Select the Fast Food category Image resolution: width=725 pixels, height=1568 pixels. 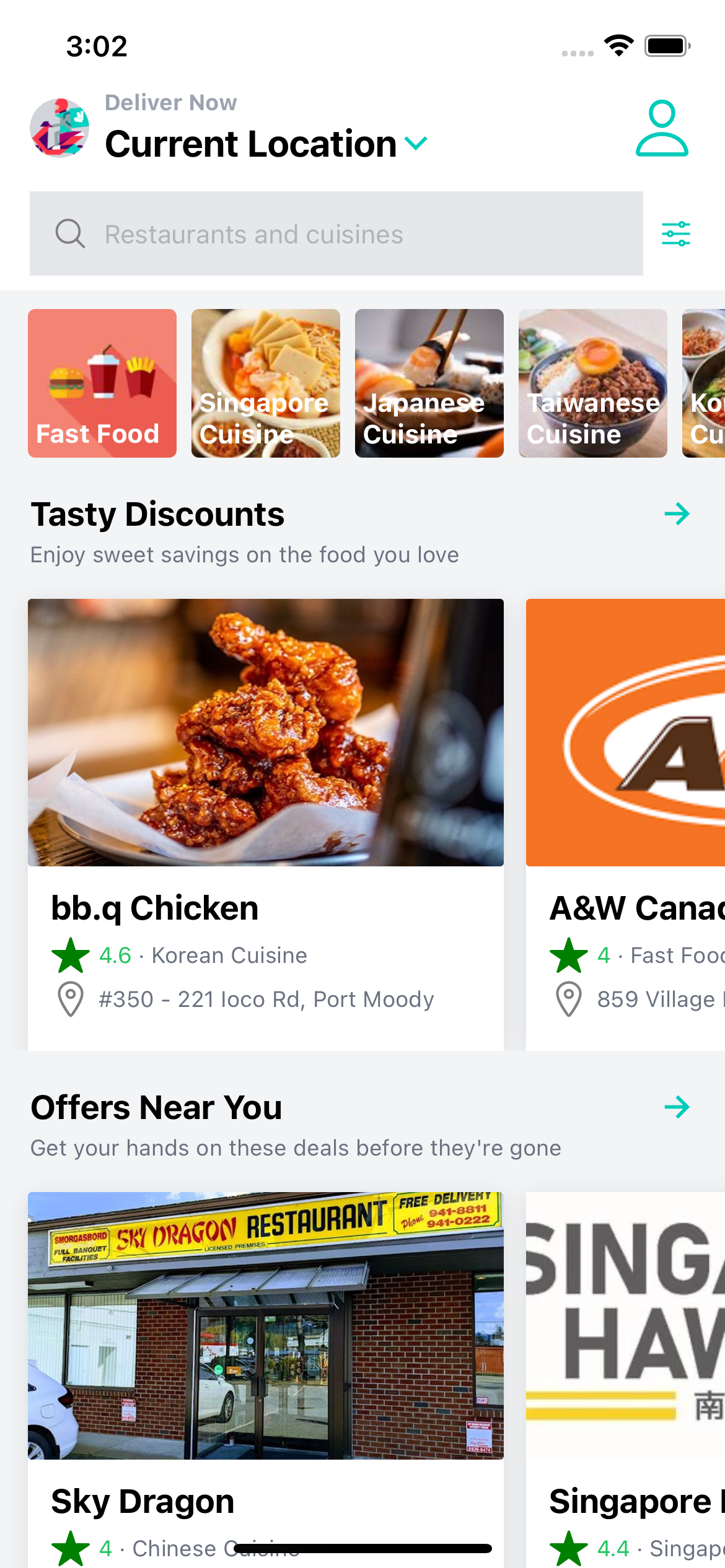102,383
